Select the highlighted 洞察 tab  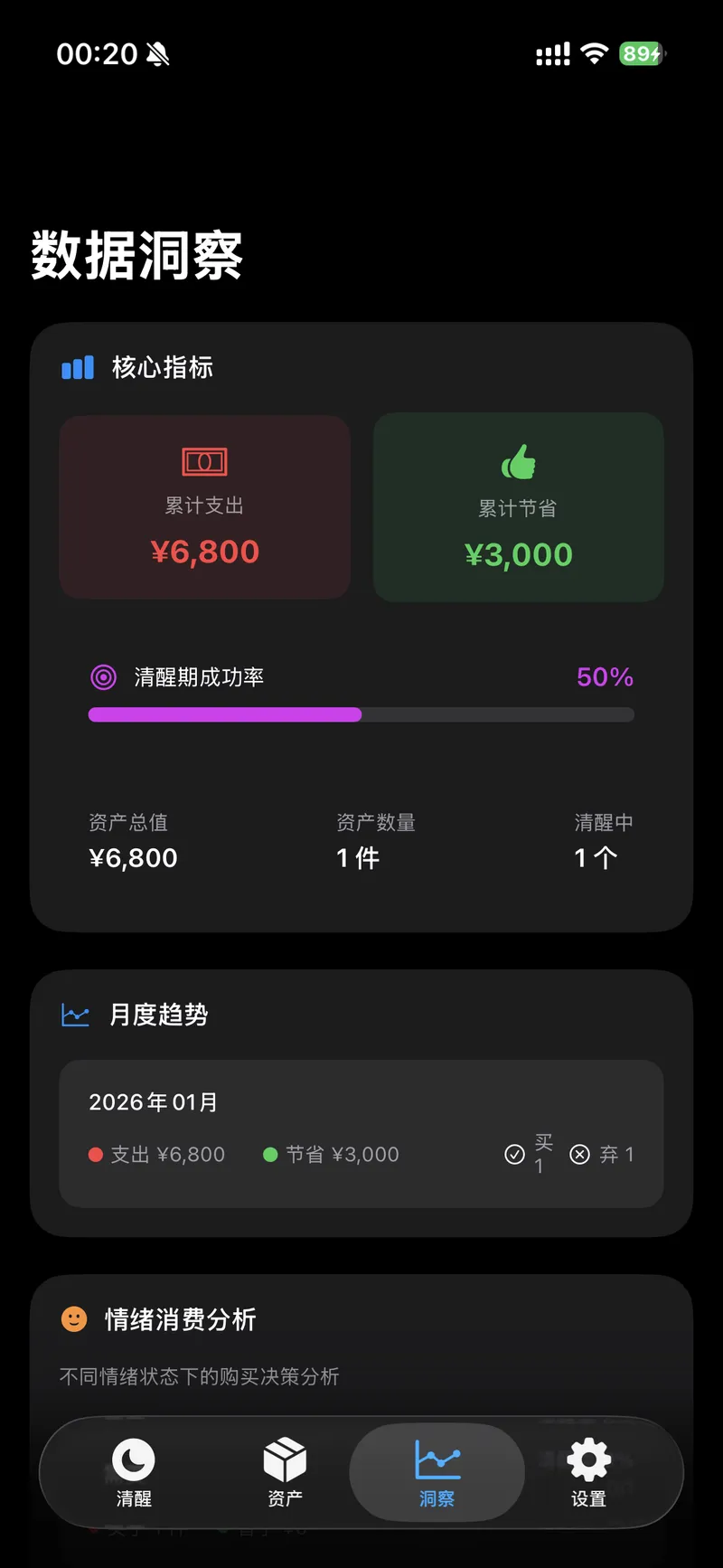[x=437, y=1472]
